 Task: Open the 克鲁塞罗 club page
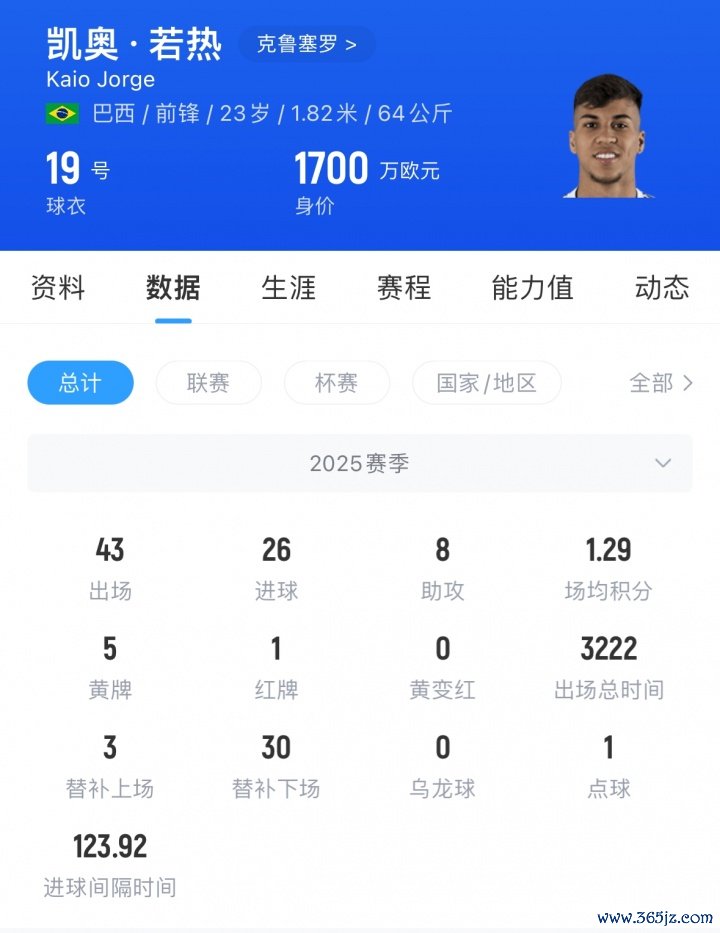tap(306, 44)
